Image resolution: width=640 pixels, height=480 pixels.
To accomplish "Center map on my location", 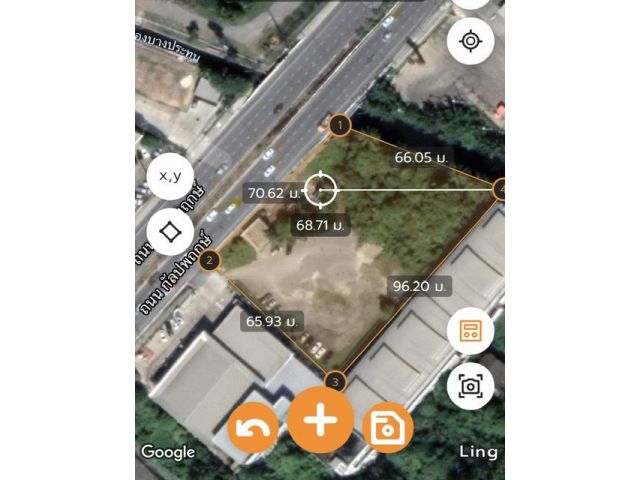I will click(x=471, y=41).
